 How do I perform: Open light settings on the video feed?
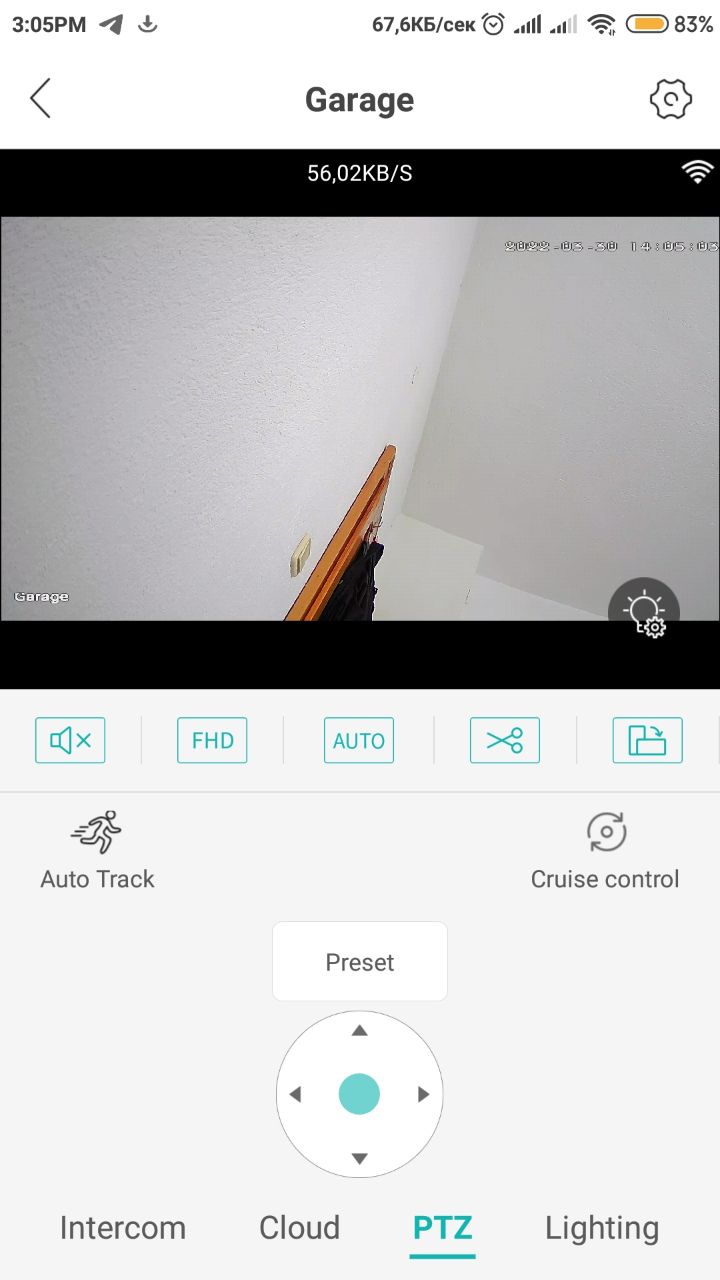[644, 612]
